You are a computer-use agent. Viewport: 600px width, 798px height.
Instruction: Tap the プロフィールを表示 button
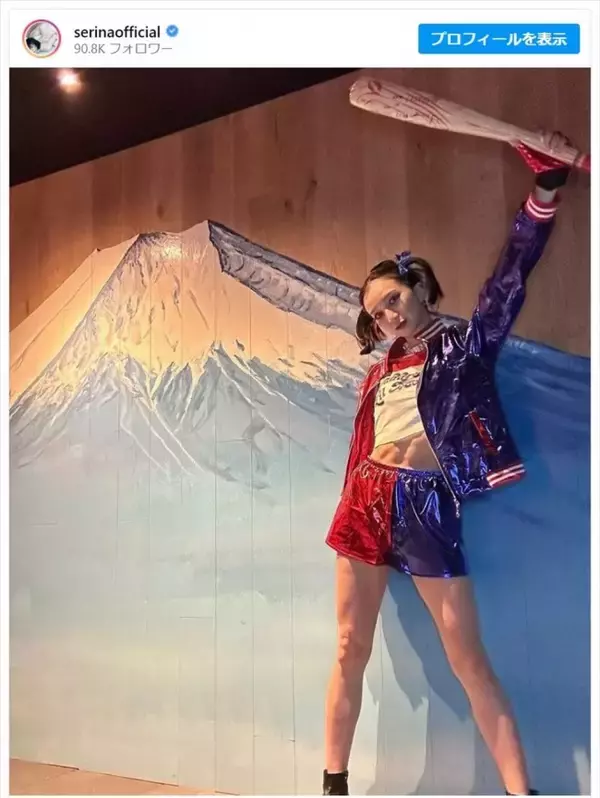pyautogui.click(x=498, y=39)
